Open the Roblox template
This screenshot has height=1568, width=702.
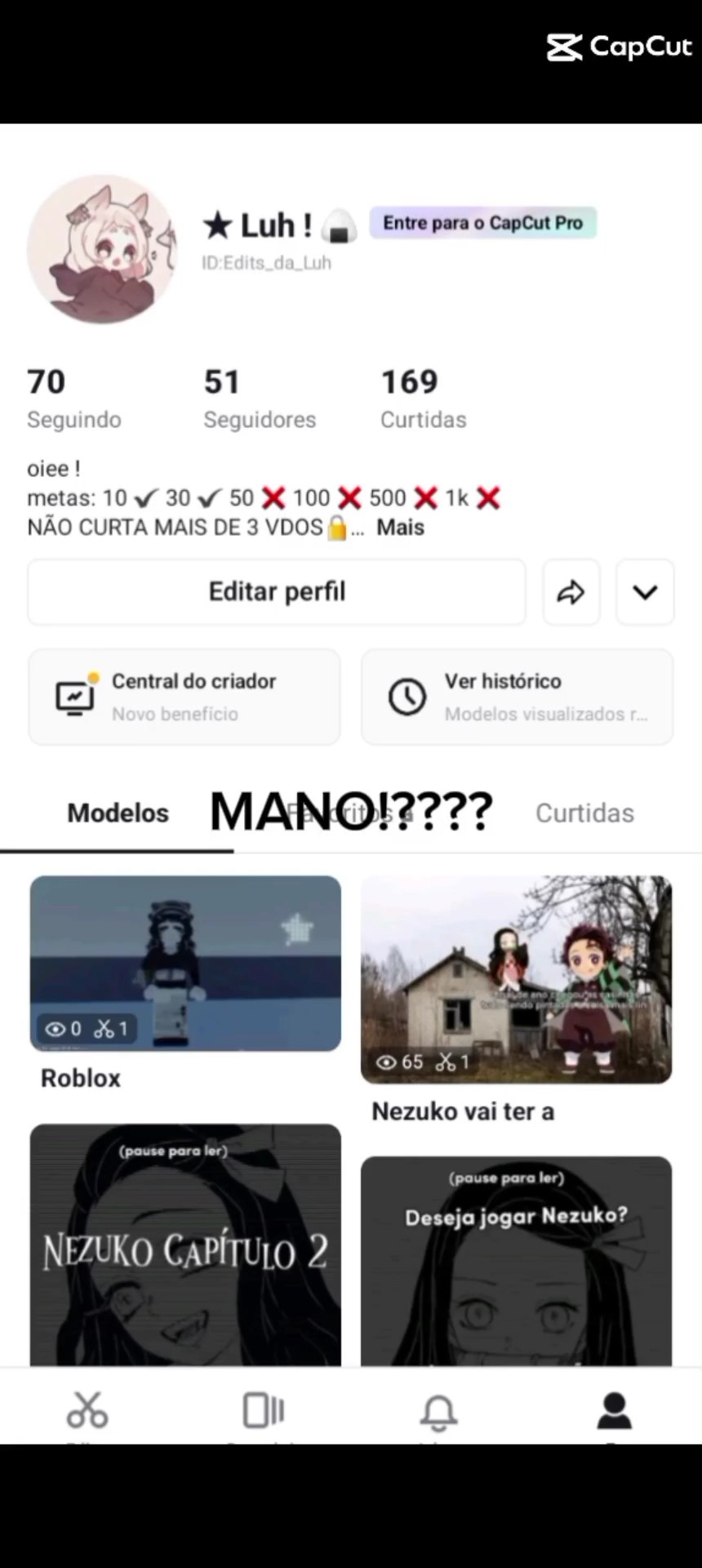185,964
